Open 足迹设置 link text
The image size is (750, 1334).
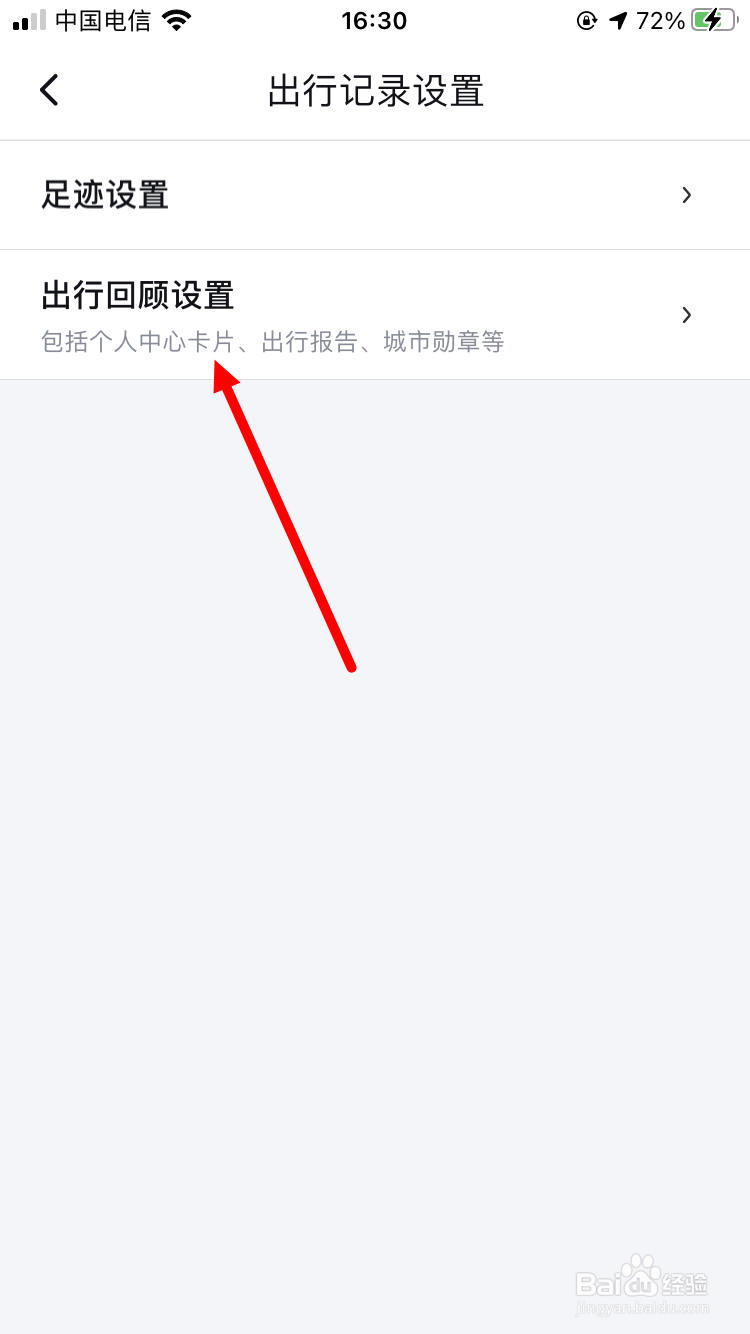[104, 195]
